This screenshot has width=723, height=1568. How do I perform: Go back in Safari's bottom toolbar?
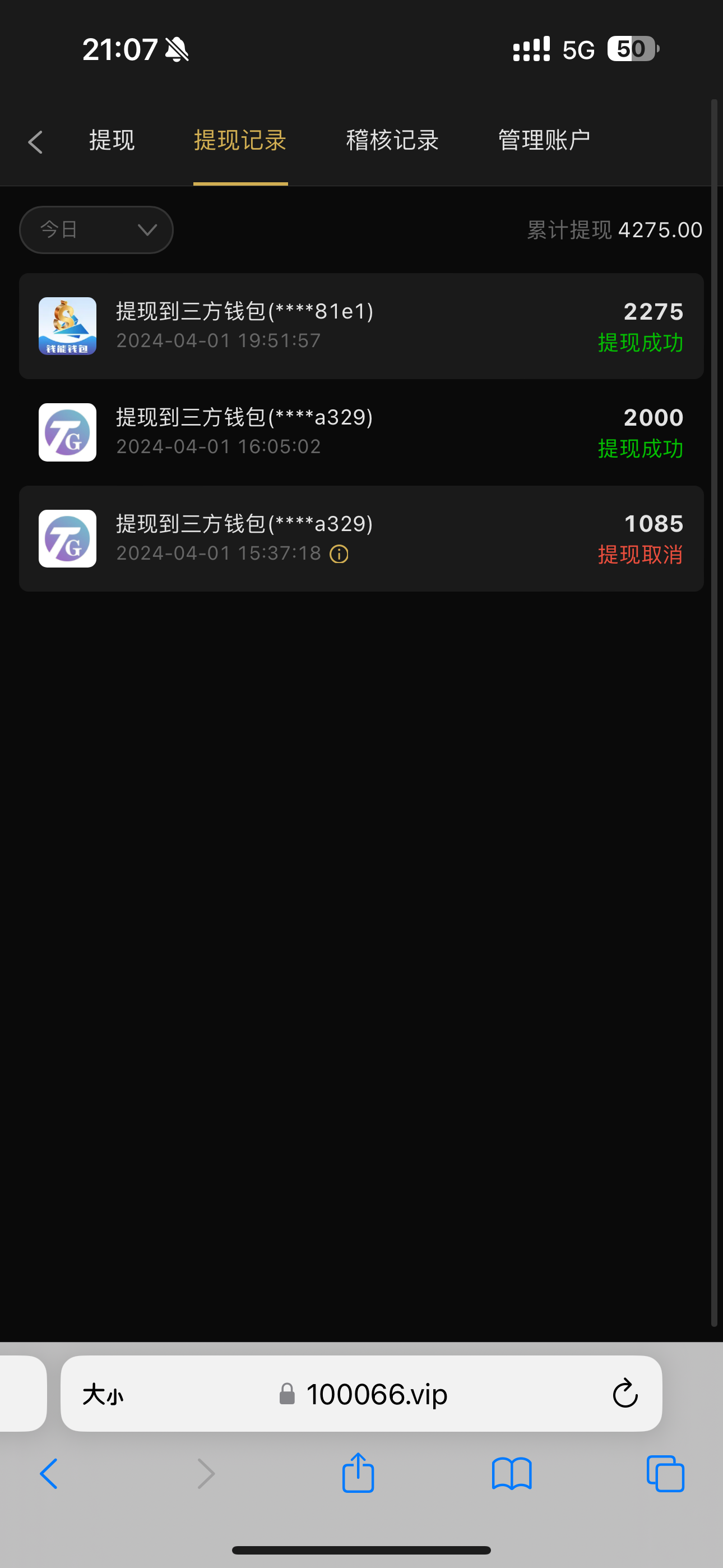click(x=49, y=1474)
